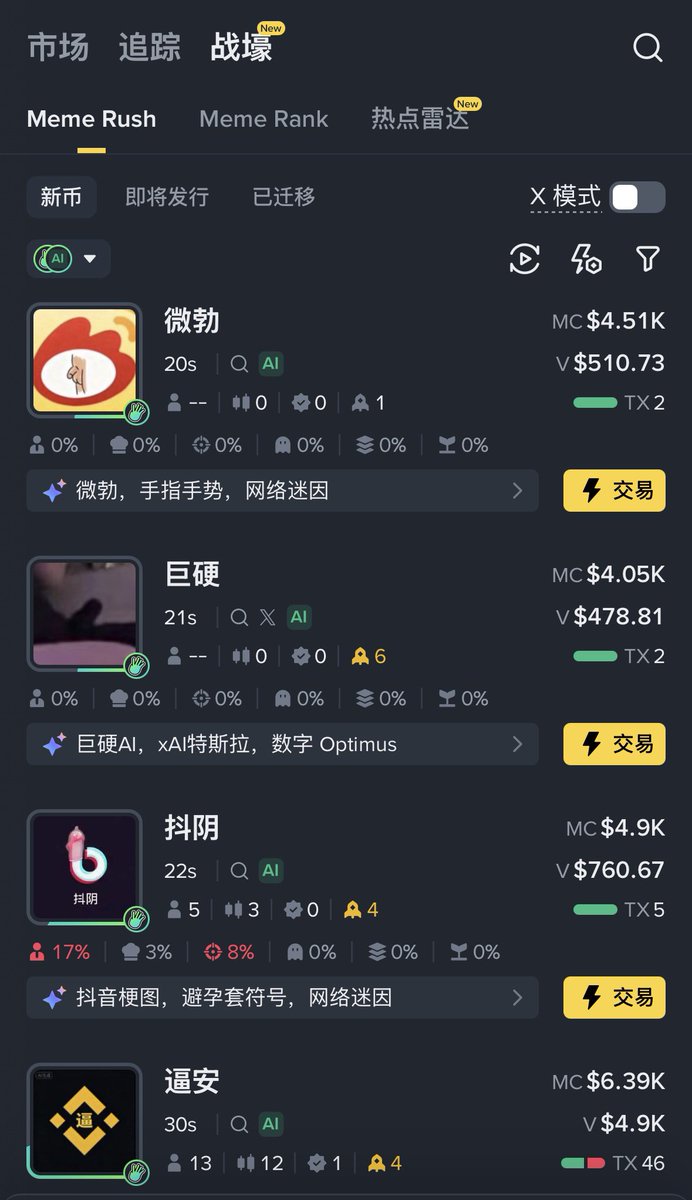The height and width of the screenshot is (1200, 692).
Task: Open the search magnifier icon
Action: [648, 47]
